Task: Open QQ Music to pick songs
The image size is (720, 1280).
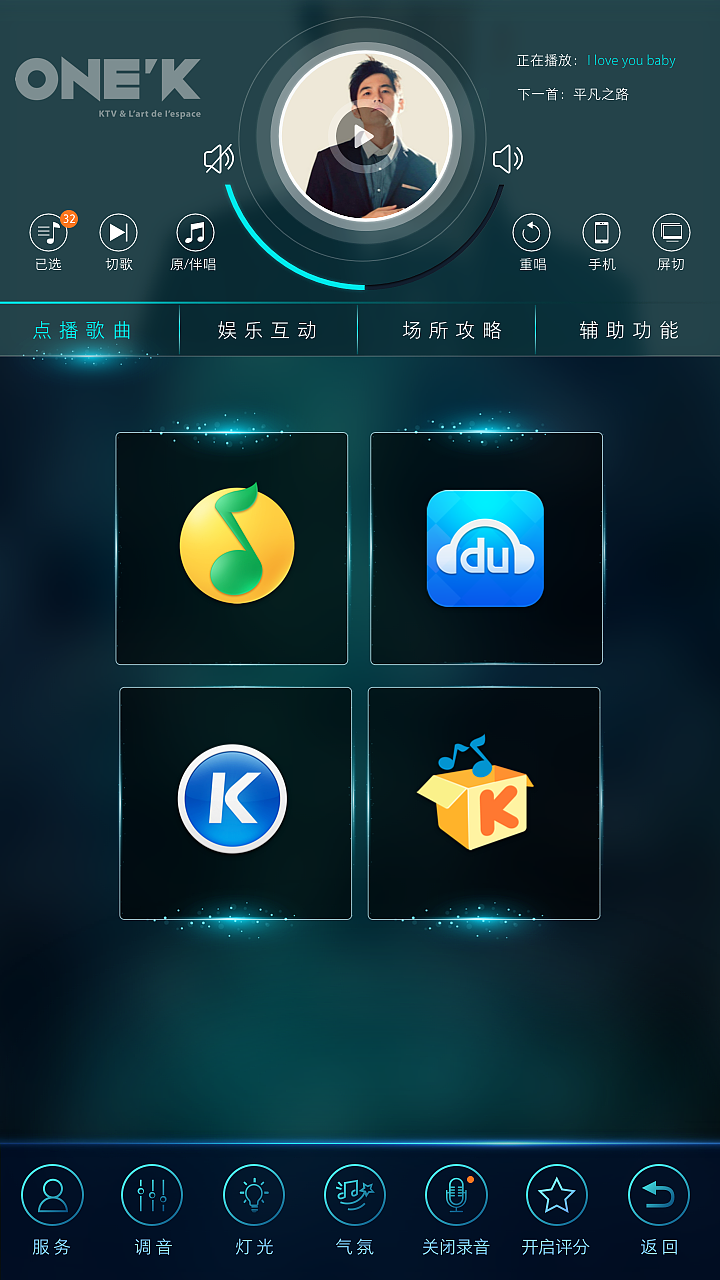Action: 231,548
